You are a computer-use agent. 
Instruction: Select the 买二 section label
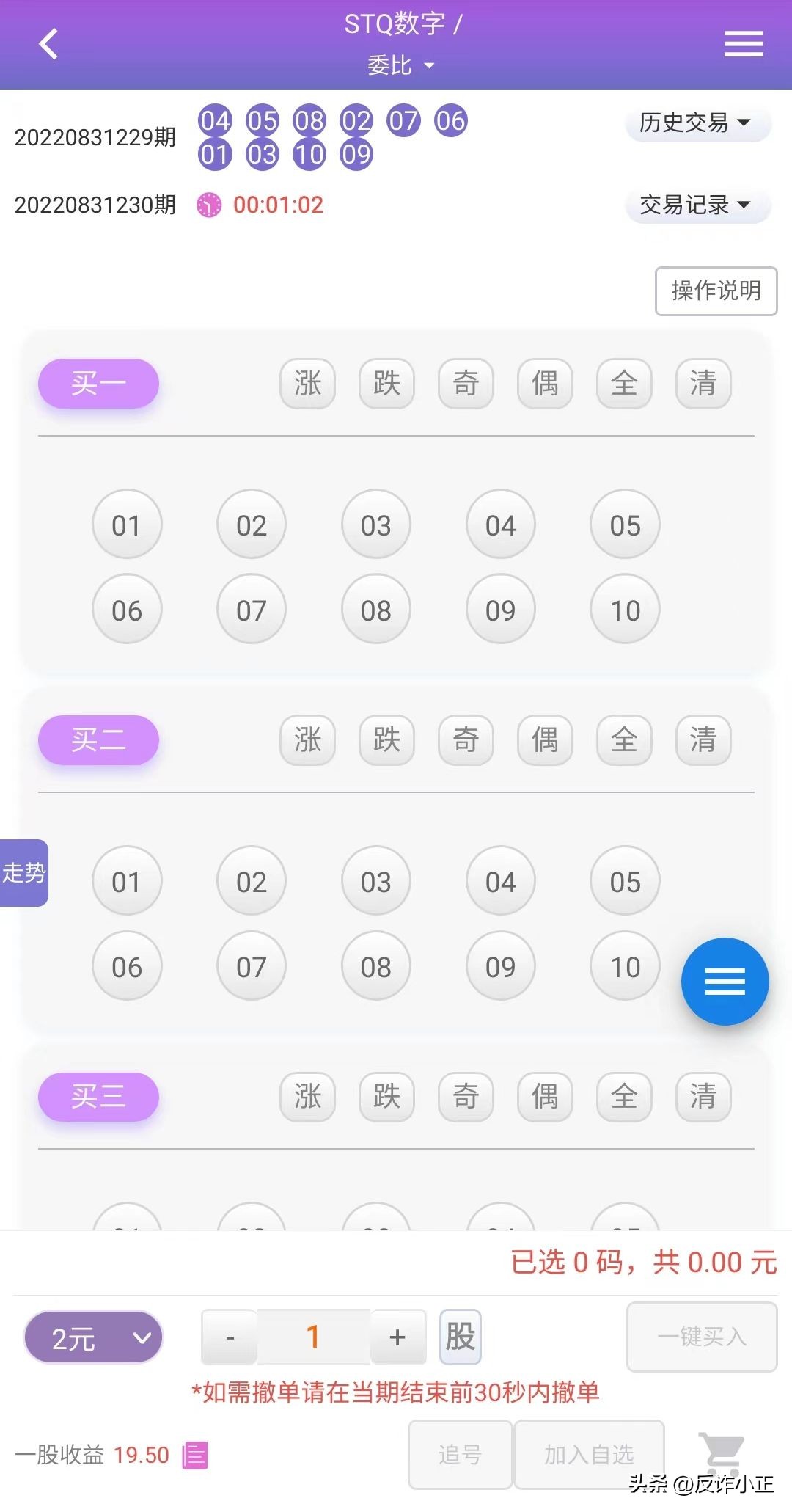(98, 740)
